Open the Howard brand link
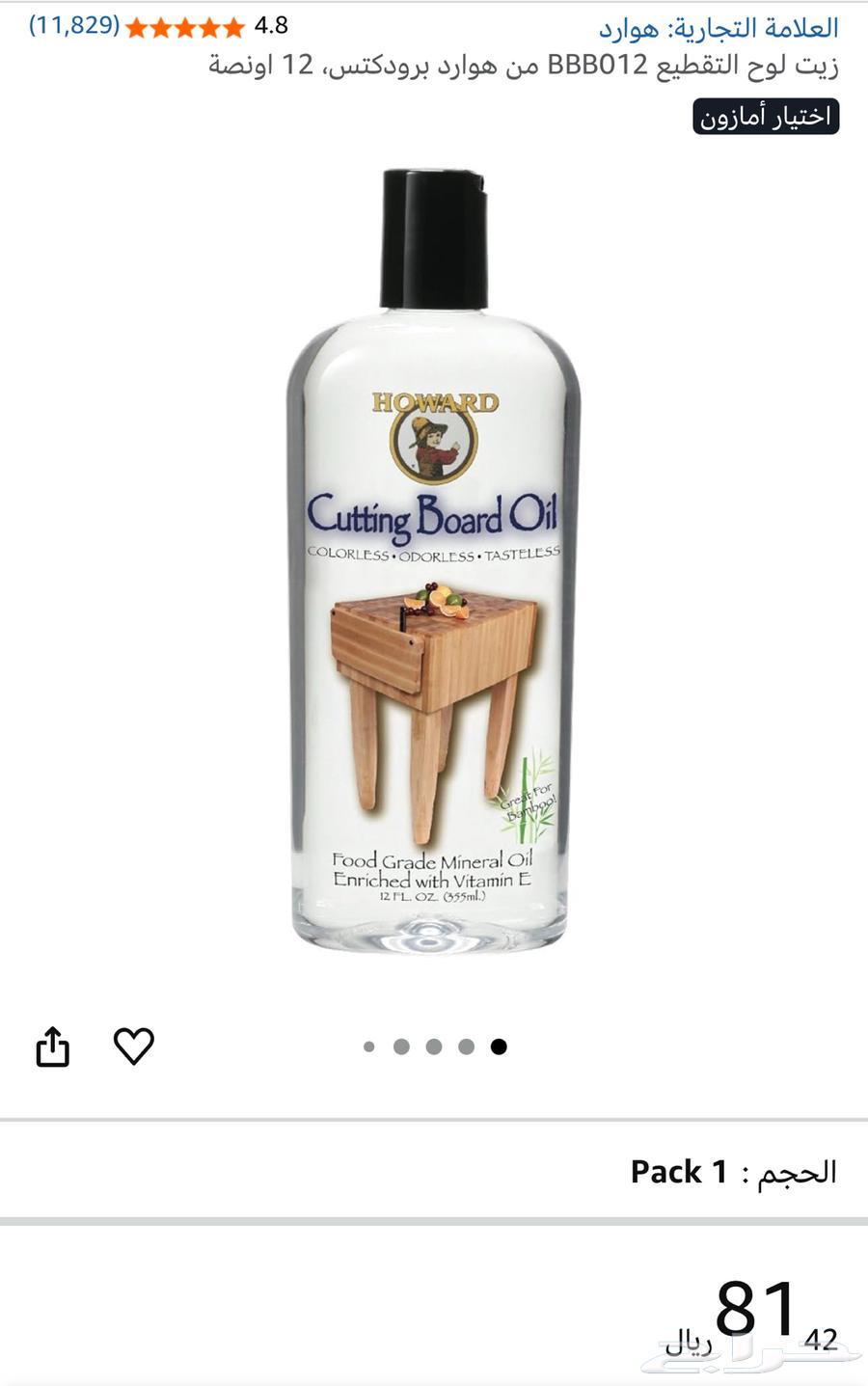 tap(719, 28)
